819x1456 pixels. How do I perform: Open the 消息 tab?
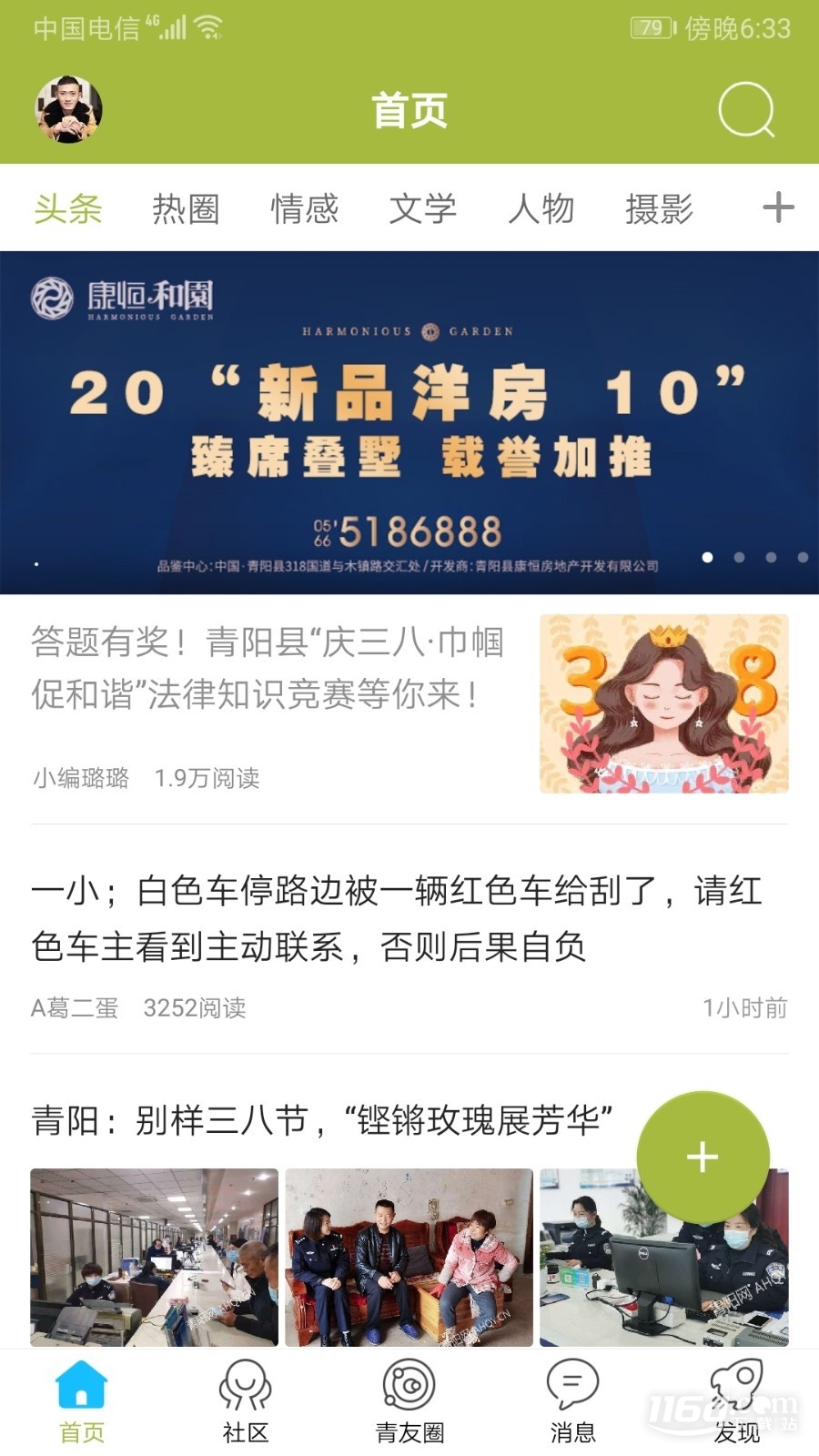point(573,1402)
